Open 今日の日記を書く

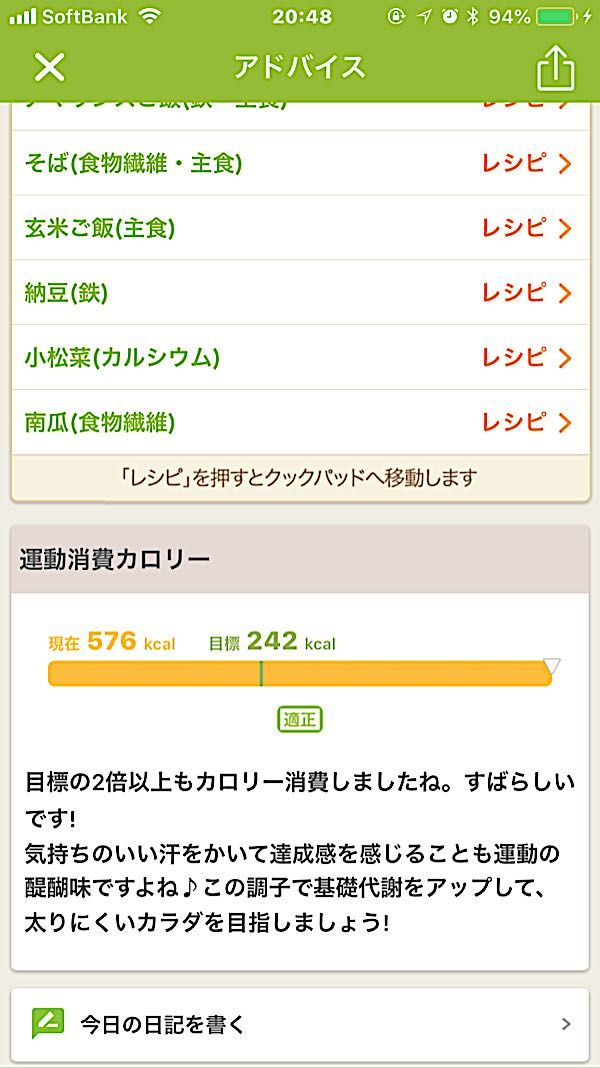click(300, 1024)
